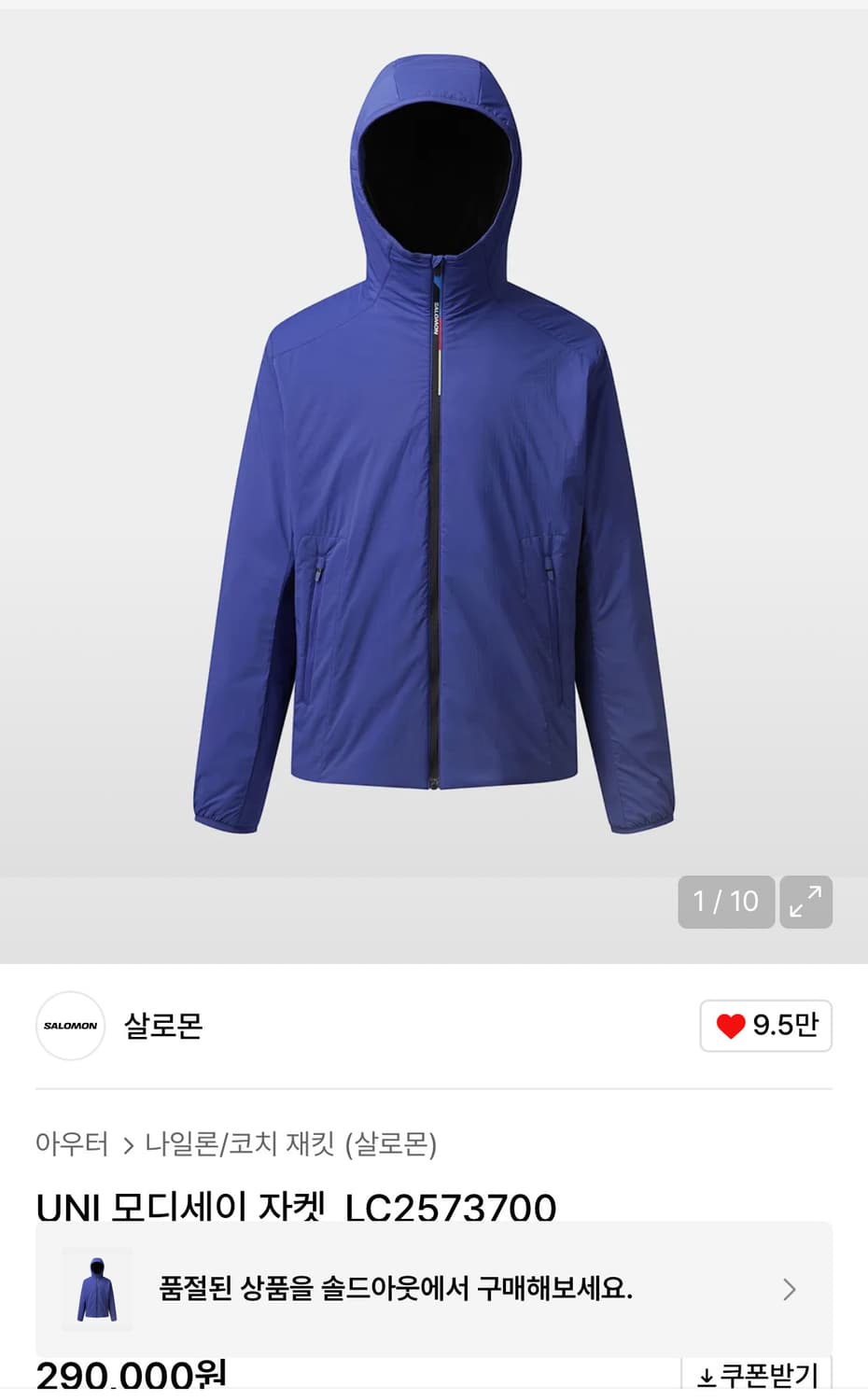Click the image counter showing 1/10

726,902
